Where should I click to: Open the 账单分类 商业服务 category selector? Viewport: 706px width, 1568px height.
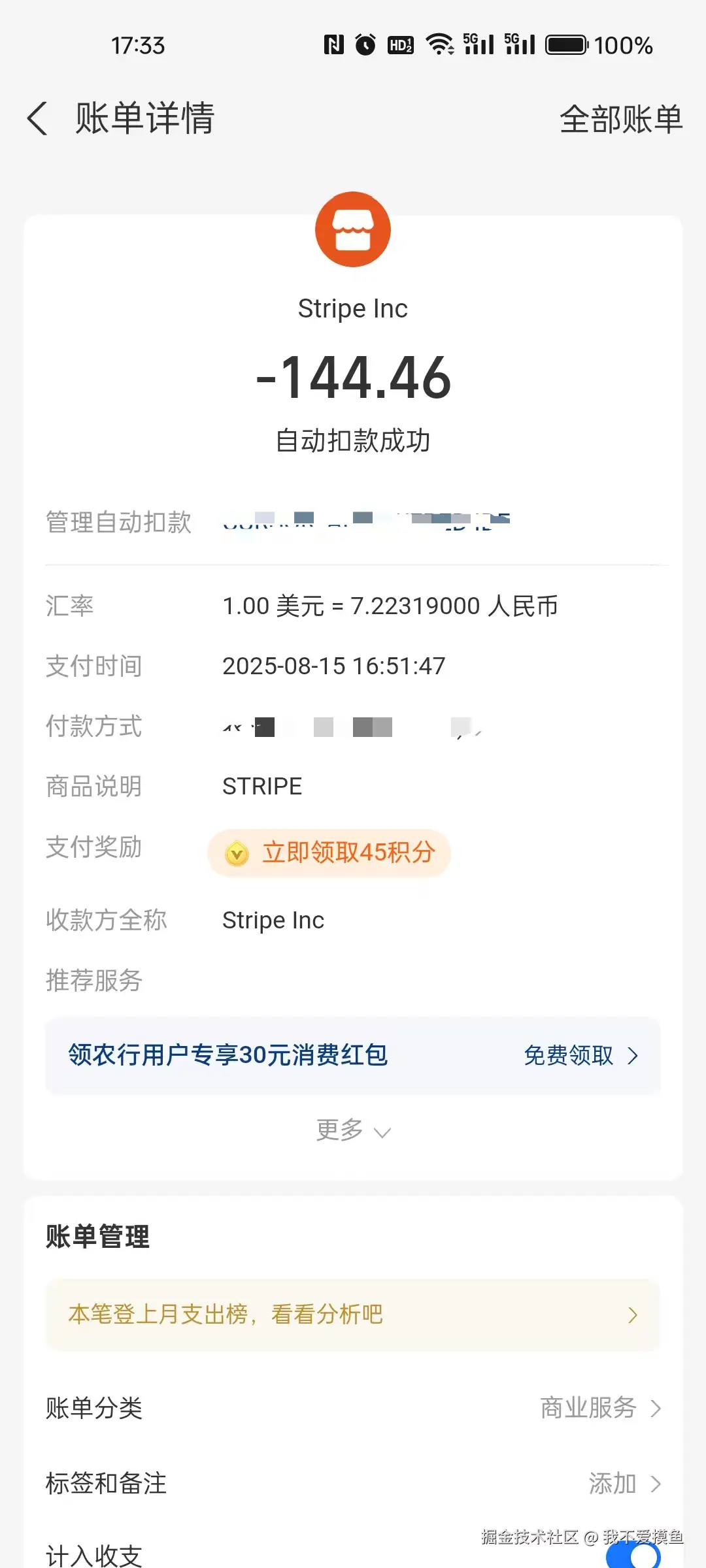(x=588, y=1409)
